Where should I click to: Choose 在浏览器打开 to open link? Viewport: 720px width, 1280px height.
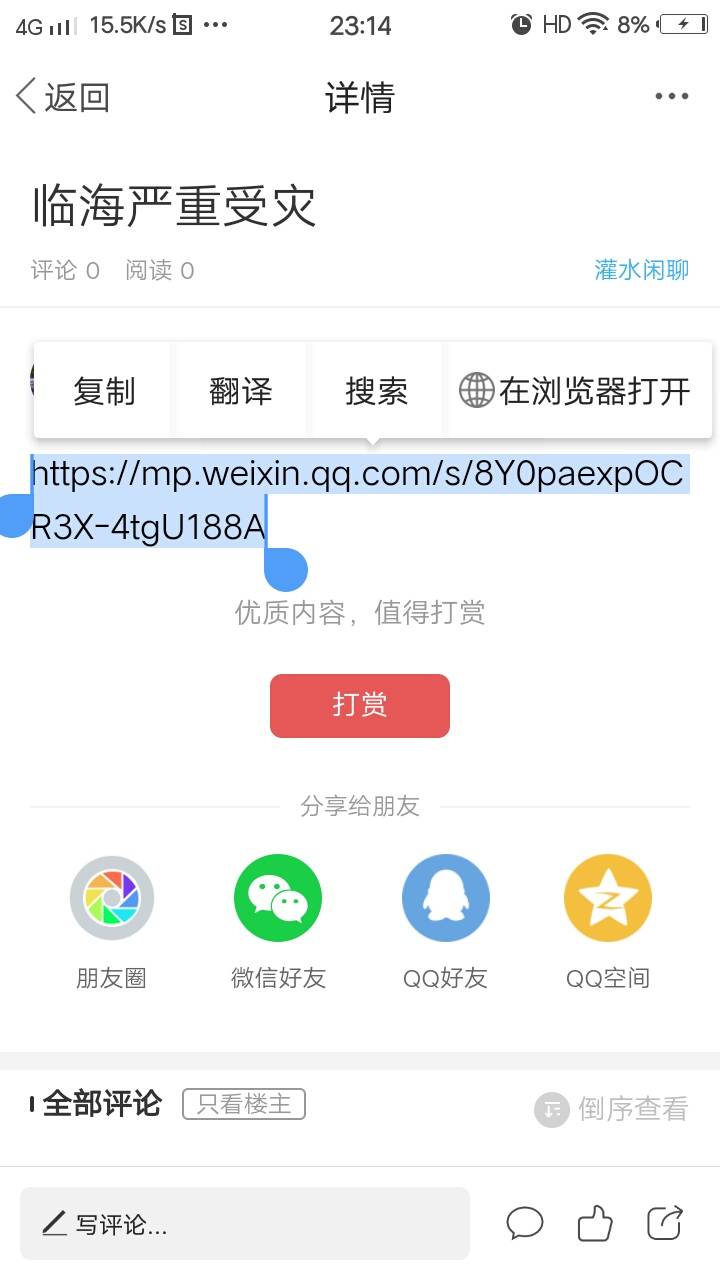pos(575,391)
